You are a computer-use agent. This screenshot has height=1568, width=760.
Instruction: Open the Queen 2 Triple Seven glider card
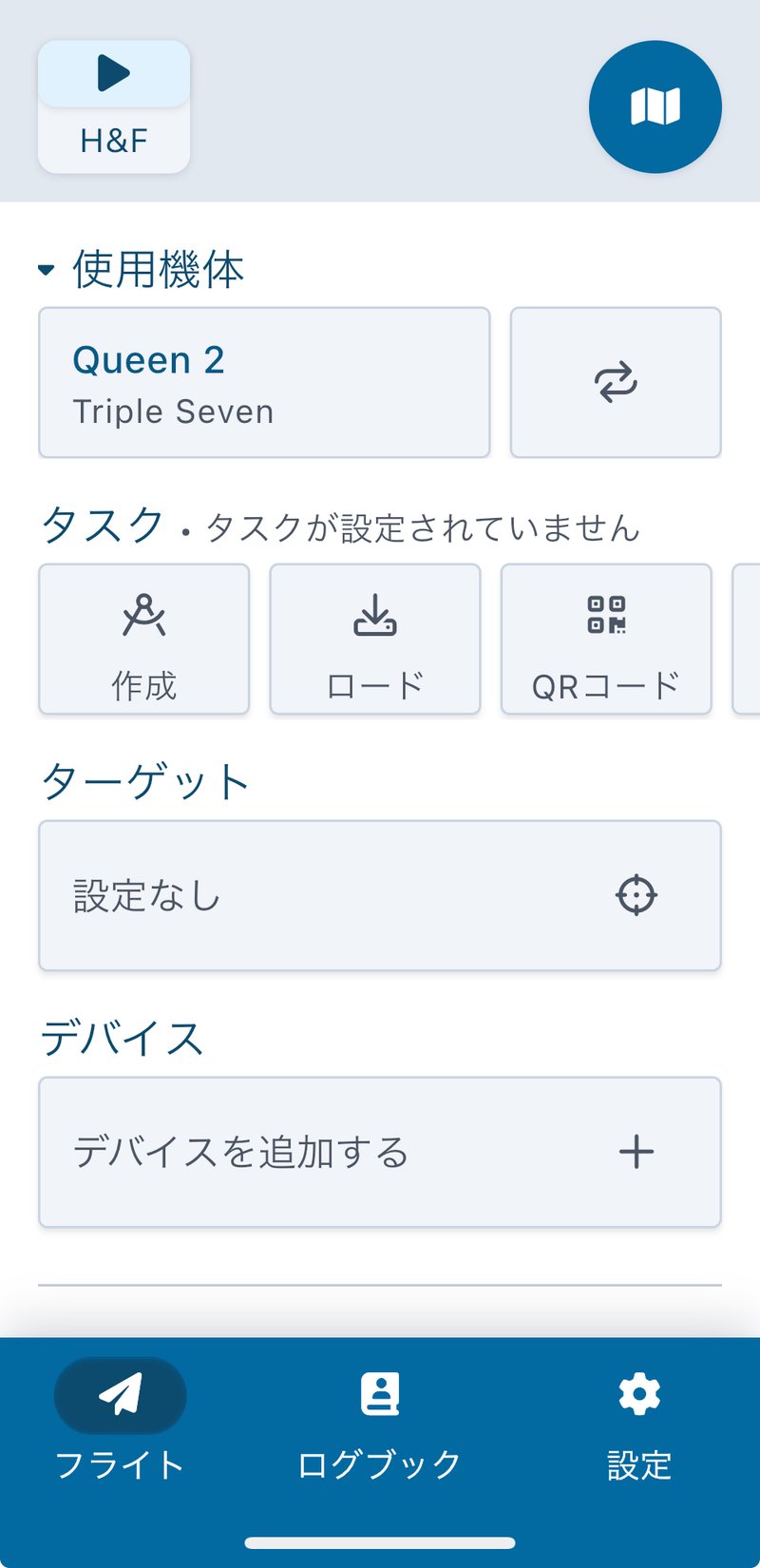tap(264, 382)
